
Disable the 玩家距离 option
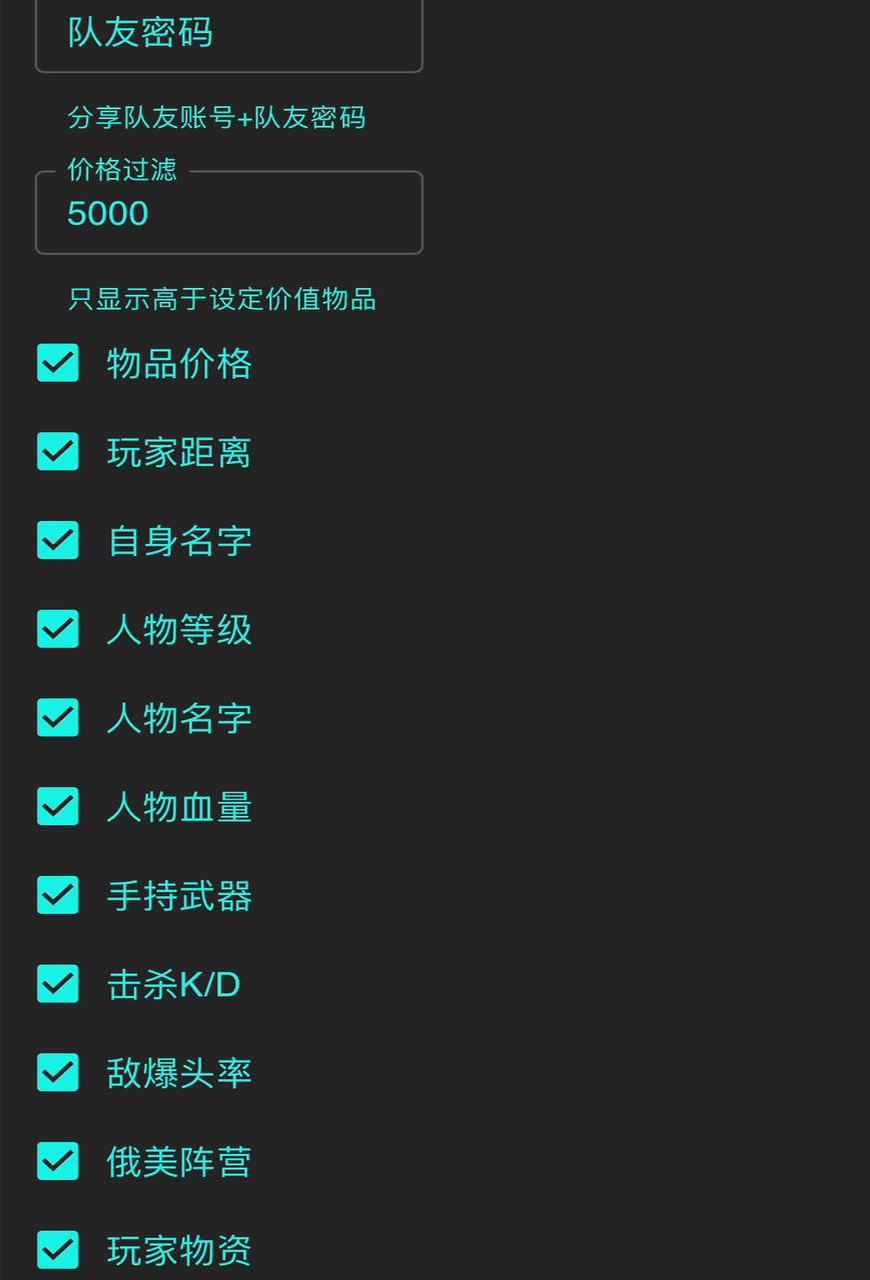pos(58,452)
